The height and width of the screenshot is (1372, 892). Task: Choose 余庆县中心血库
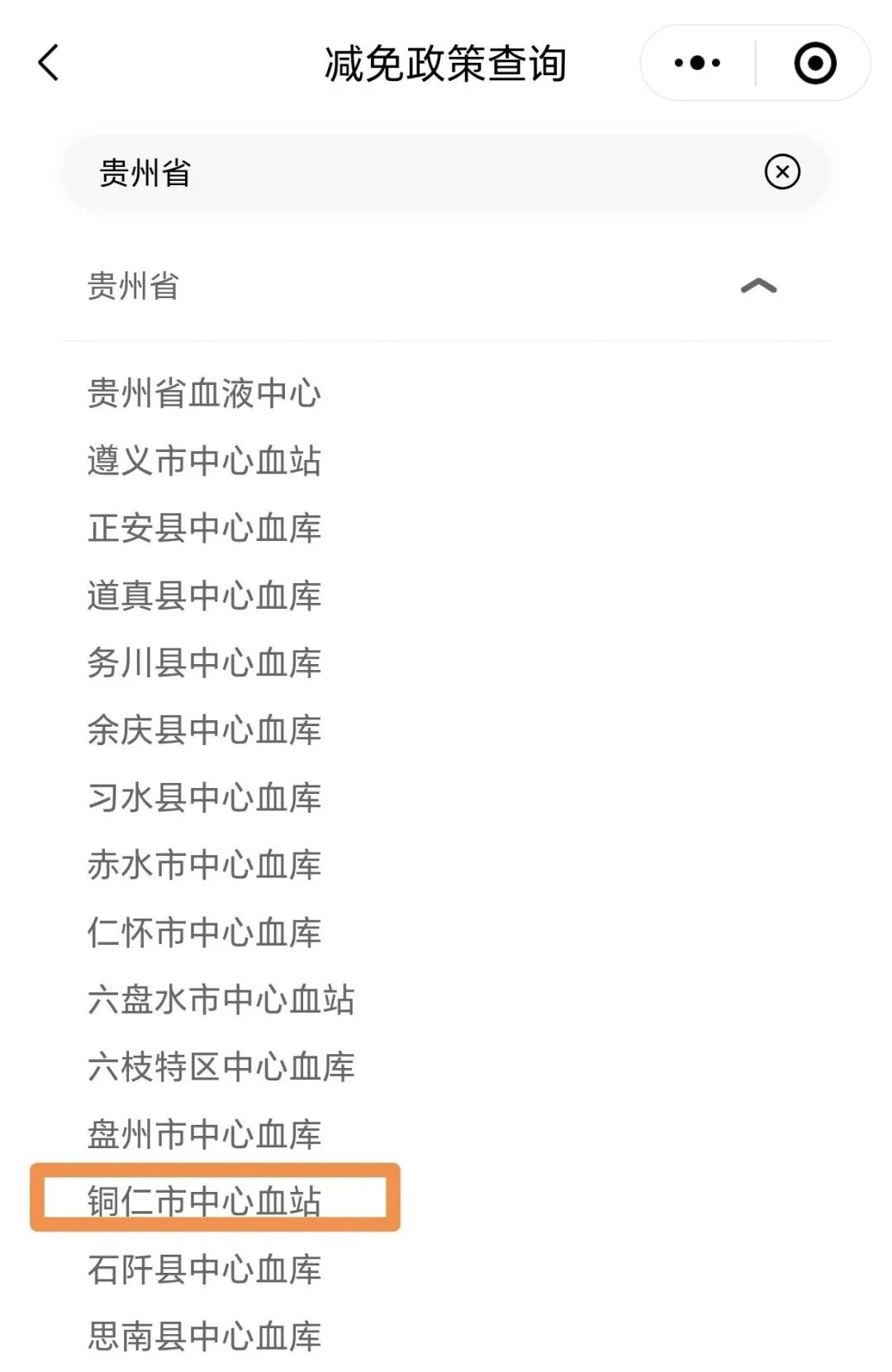204,730
